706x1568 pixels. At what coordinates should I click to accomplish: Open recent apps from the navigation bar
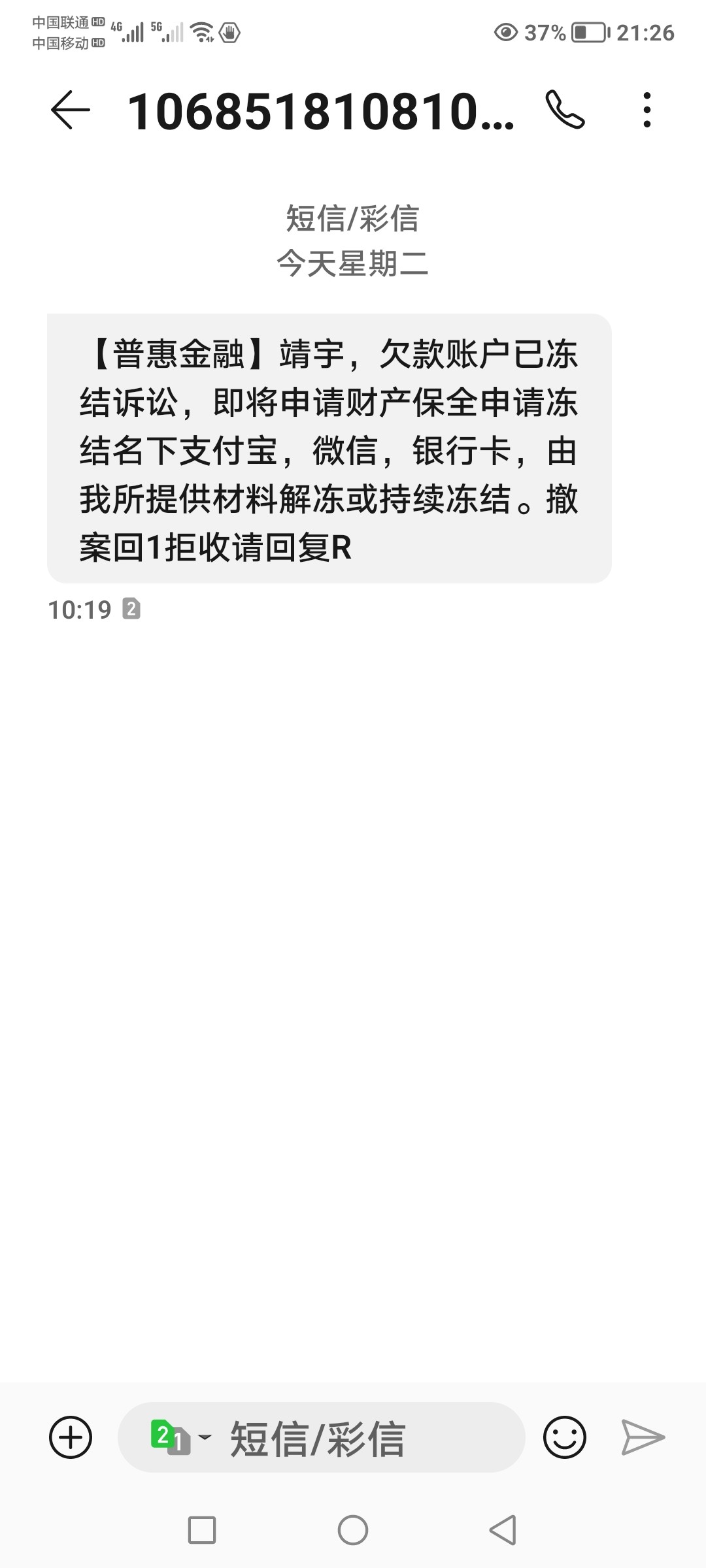tap(202, 1530)
